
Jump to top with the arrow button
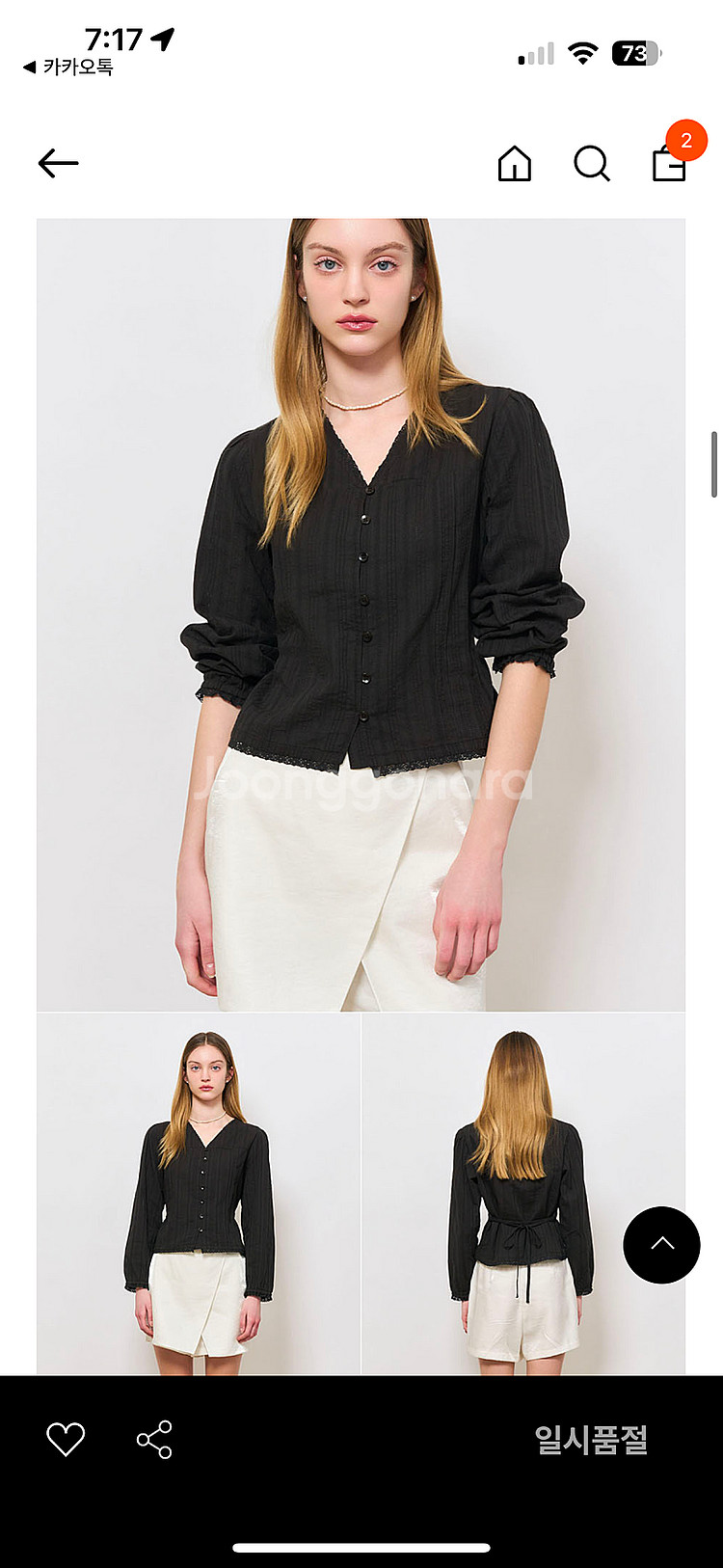[x=661, y=1244]
